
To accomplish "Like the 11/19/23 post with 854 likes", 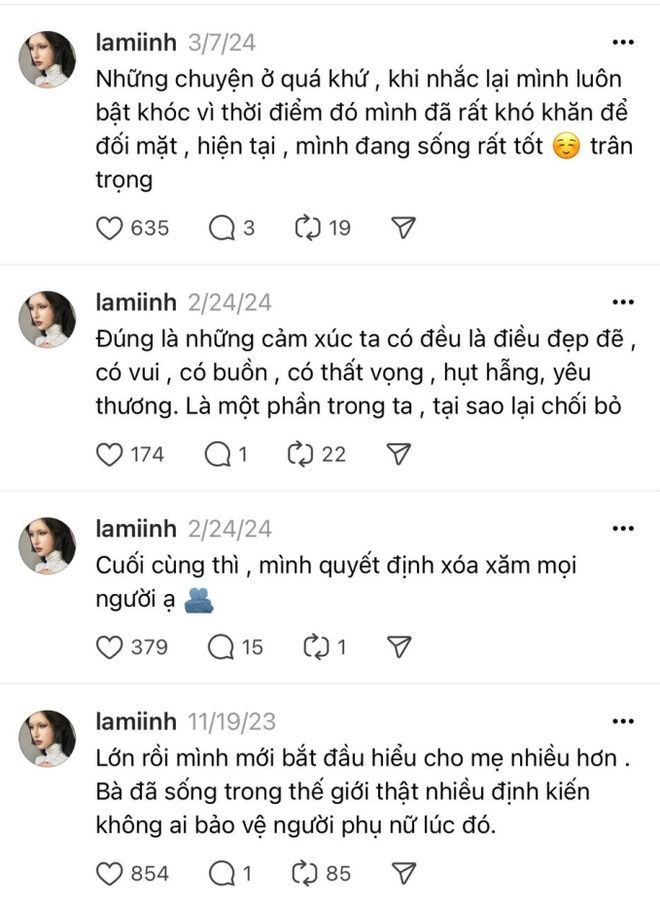I will tap(108, 873).
